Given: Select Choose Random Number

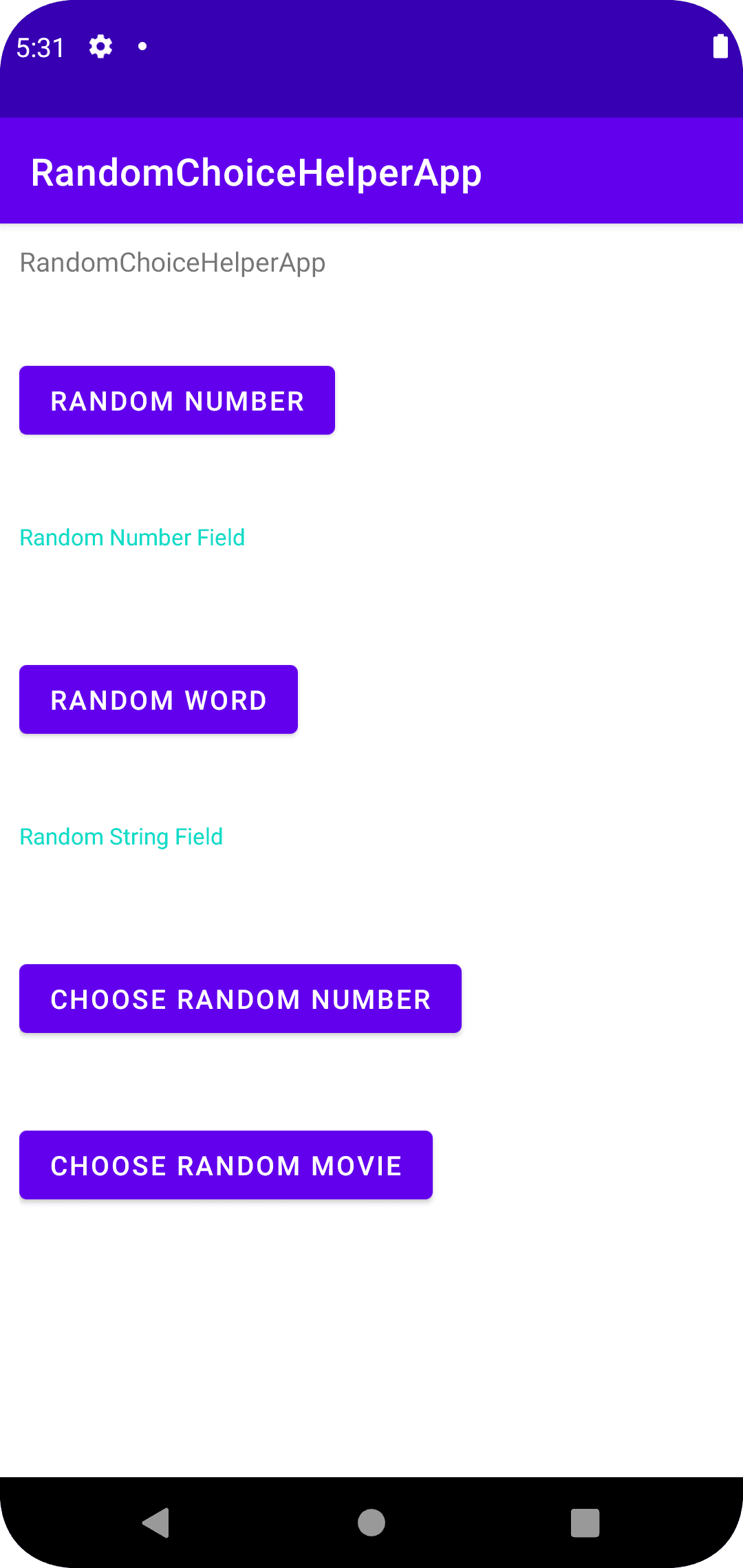Looking at the screenshot, I should [240, 999].
